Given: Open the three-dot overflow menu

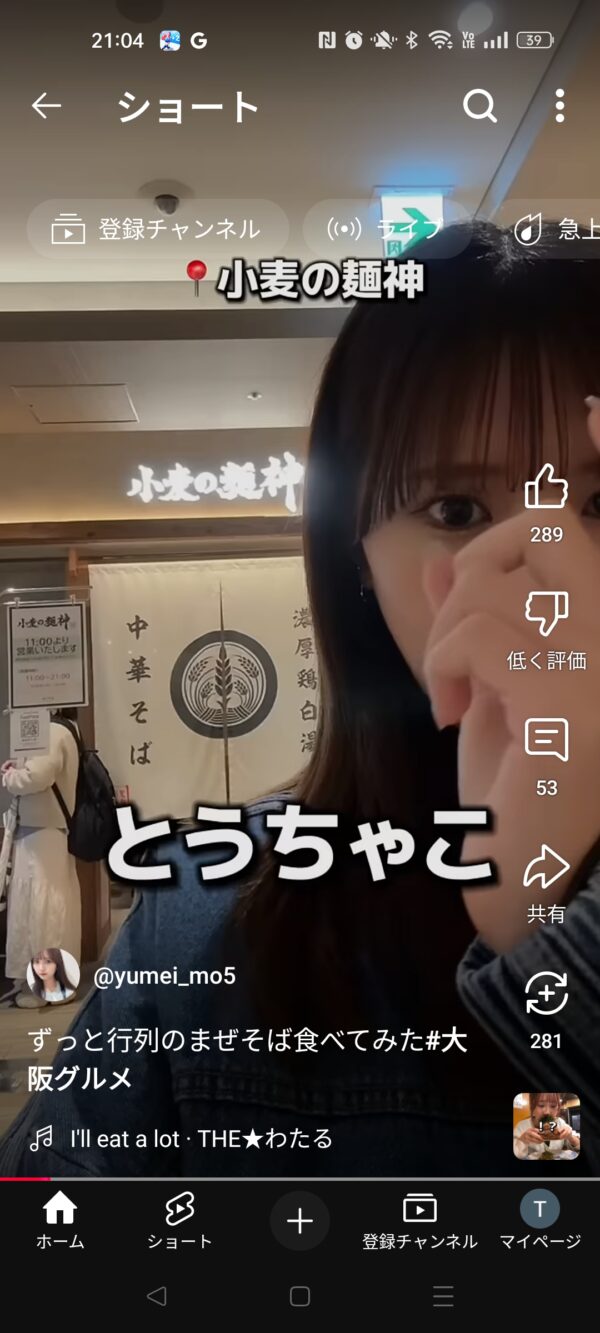Looking at the screenshot, I should [559, 106].
